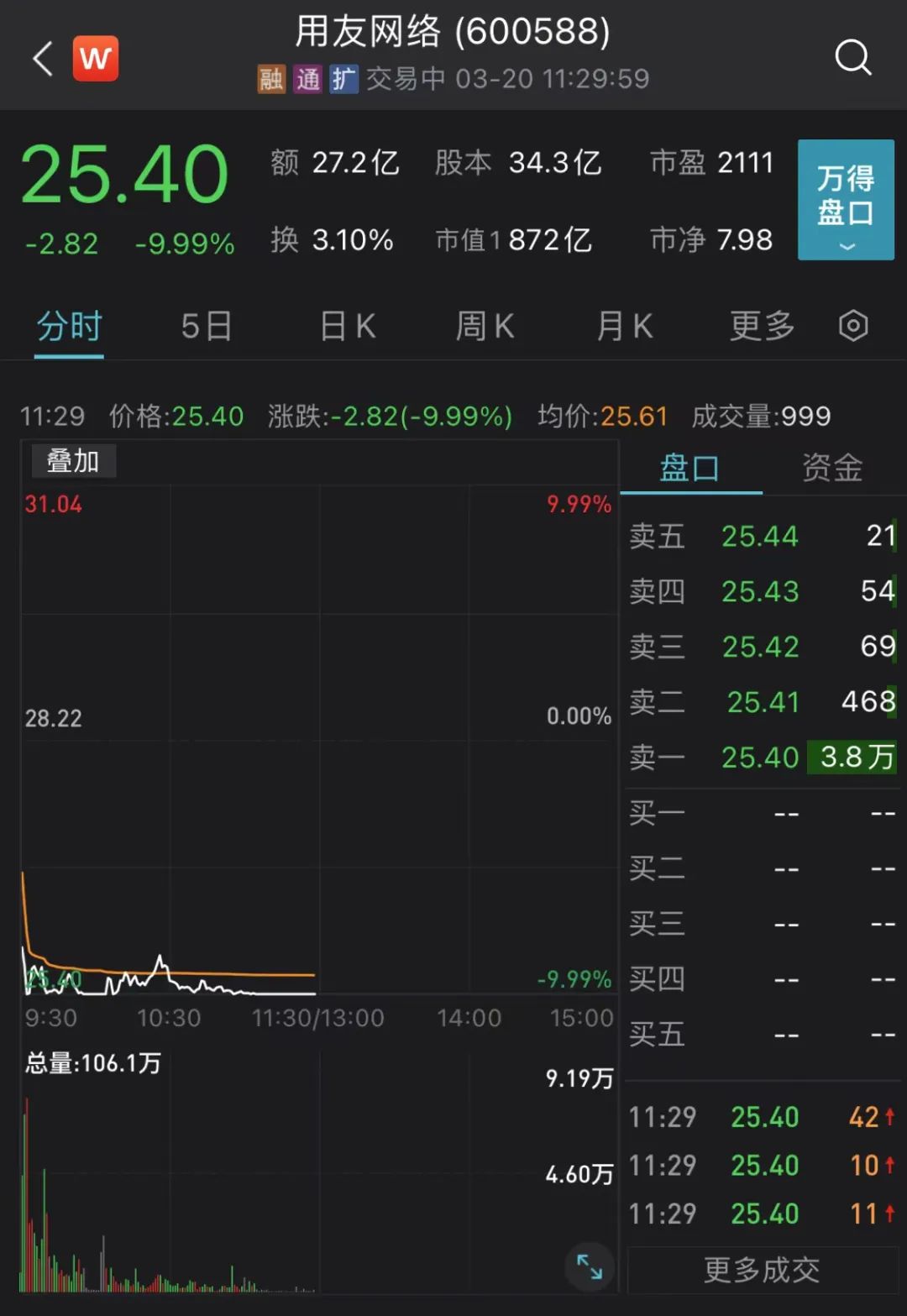
Task: Switch to the 5日 chart tab
Action: coord(207,326)
